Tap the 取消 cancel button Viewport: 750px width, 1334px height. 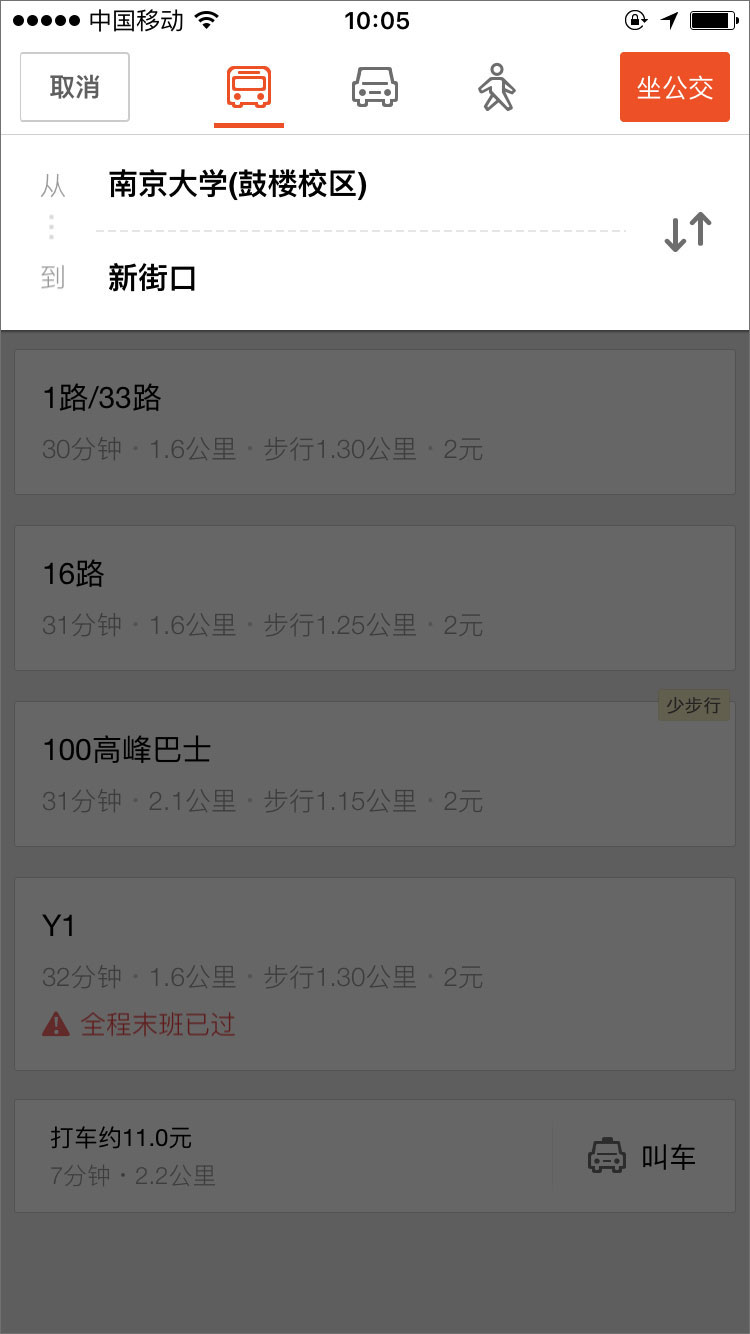coord(75,87)
